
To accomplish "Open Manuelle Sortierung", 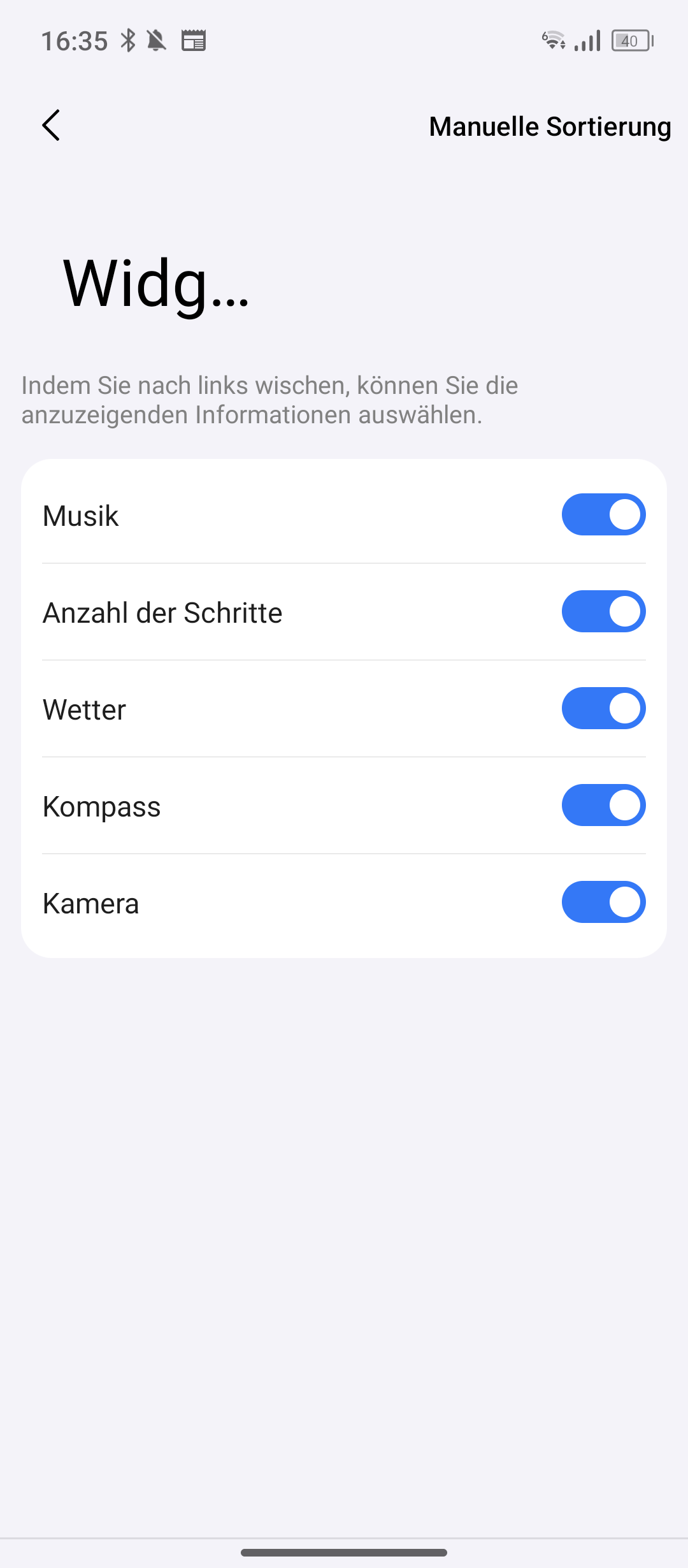I will click(550, 126).
